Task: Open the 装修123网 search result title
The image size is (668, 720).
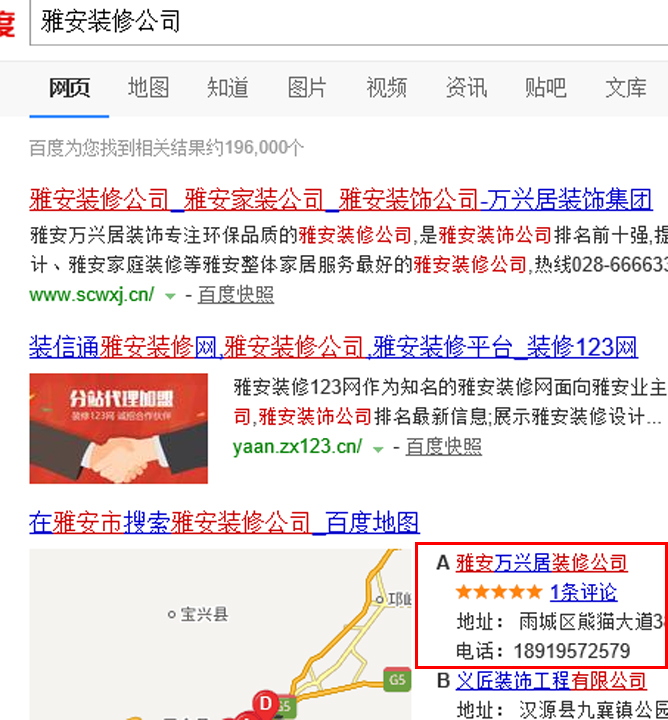Action: point(332,348)
